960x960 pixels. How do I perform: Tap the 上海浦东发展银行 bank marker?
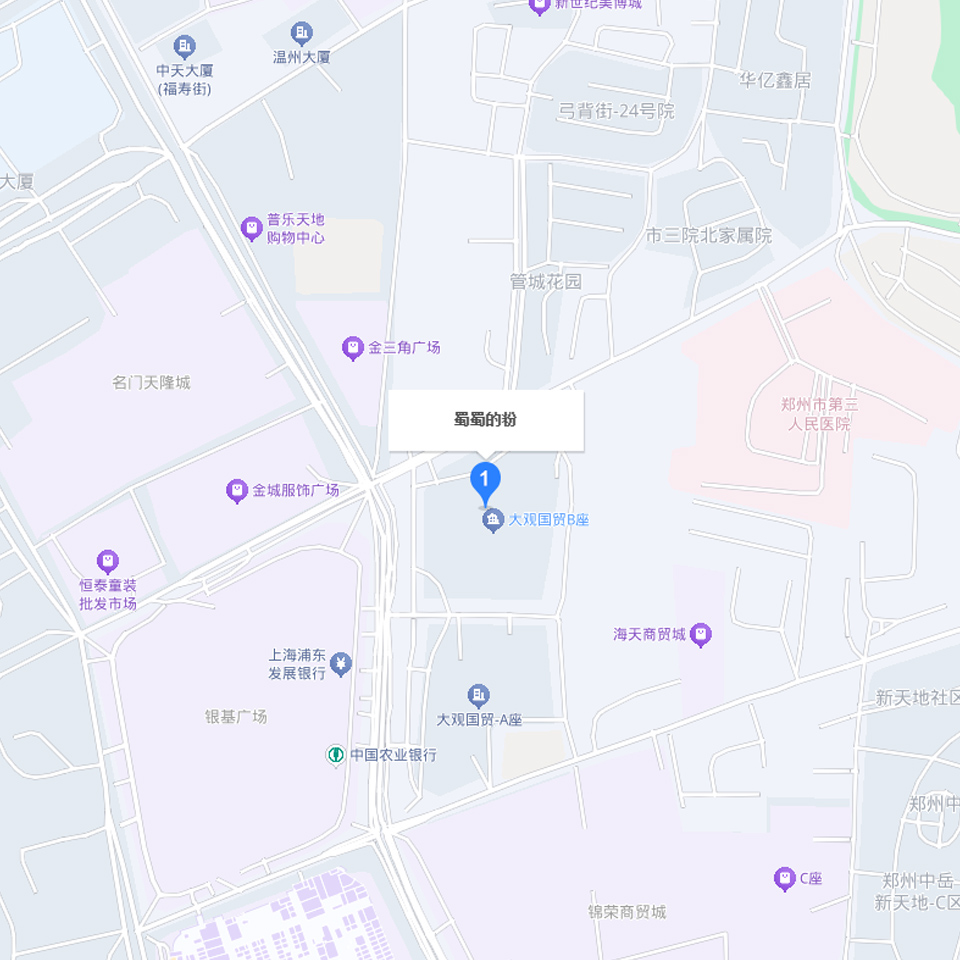(341, 664)
